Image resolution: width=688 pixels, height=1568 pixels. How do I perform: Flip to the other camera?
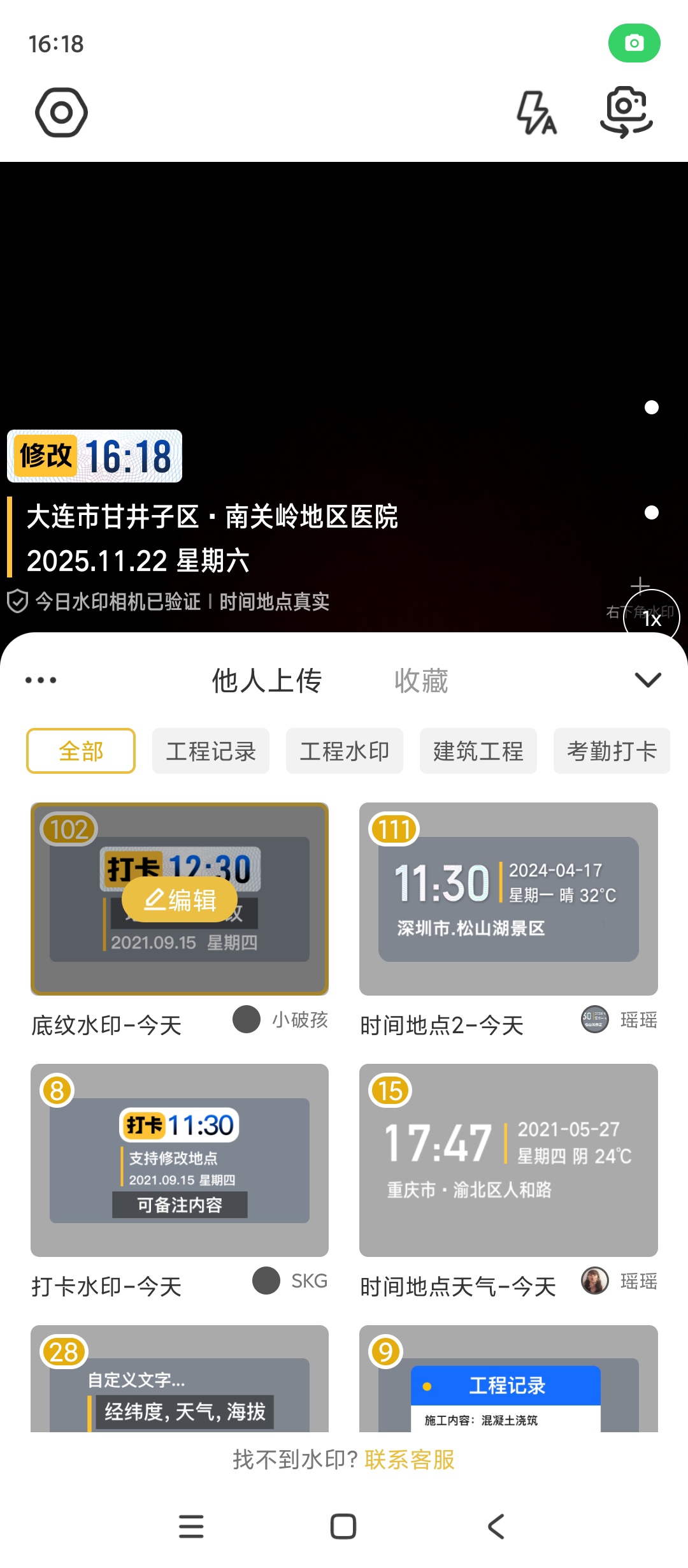(626, 112)
